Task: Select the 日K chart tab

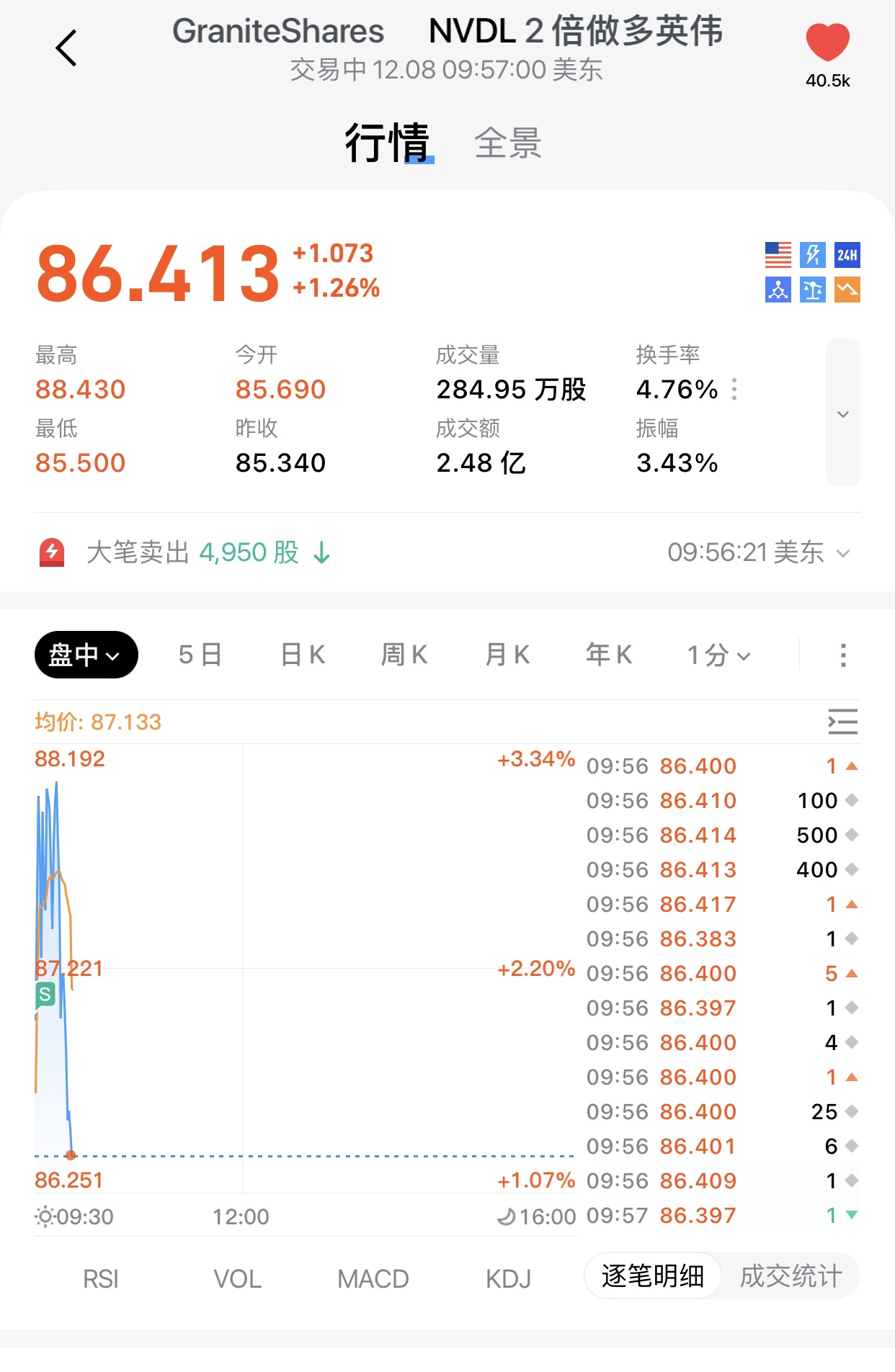Action: 303,655
